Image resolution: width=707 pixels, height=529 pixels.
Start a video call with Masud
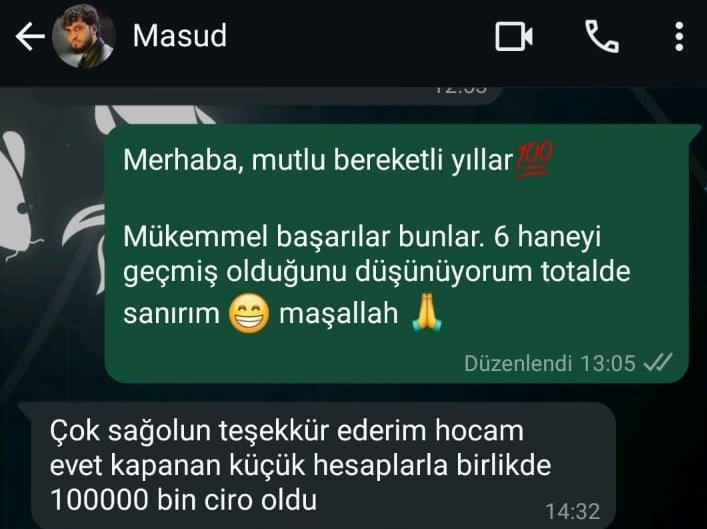[x=514, y=37]
